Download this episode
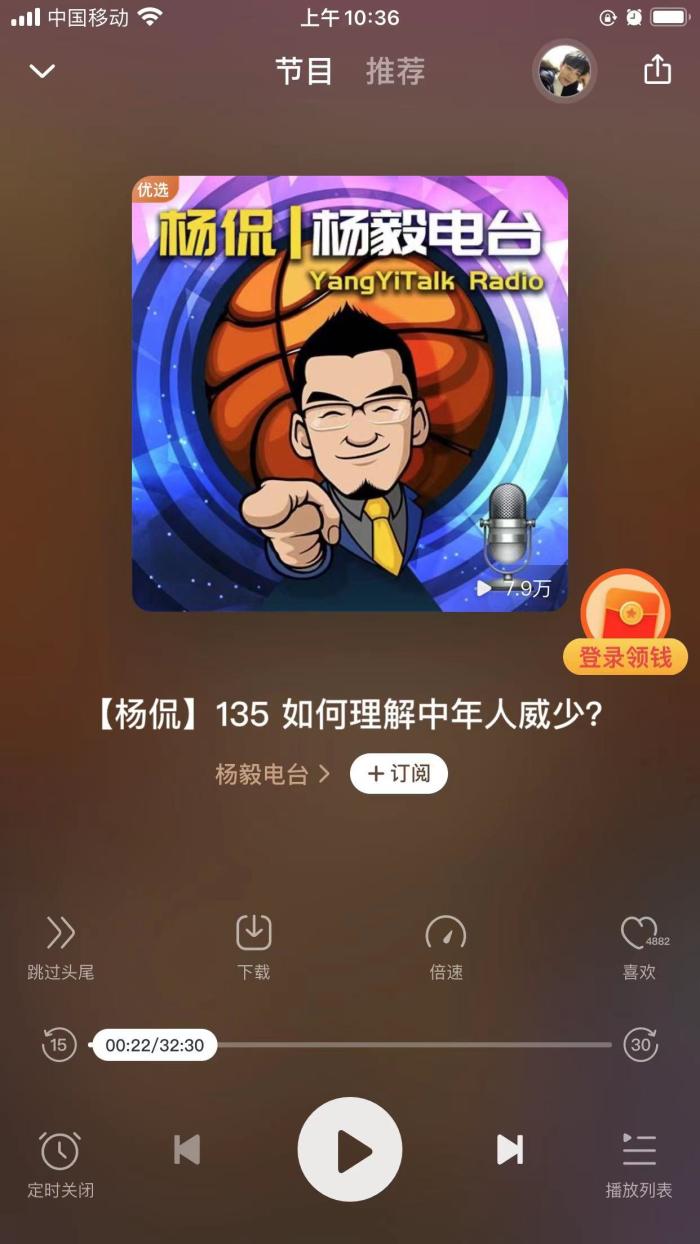700x1244 pixels. 253,945
